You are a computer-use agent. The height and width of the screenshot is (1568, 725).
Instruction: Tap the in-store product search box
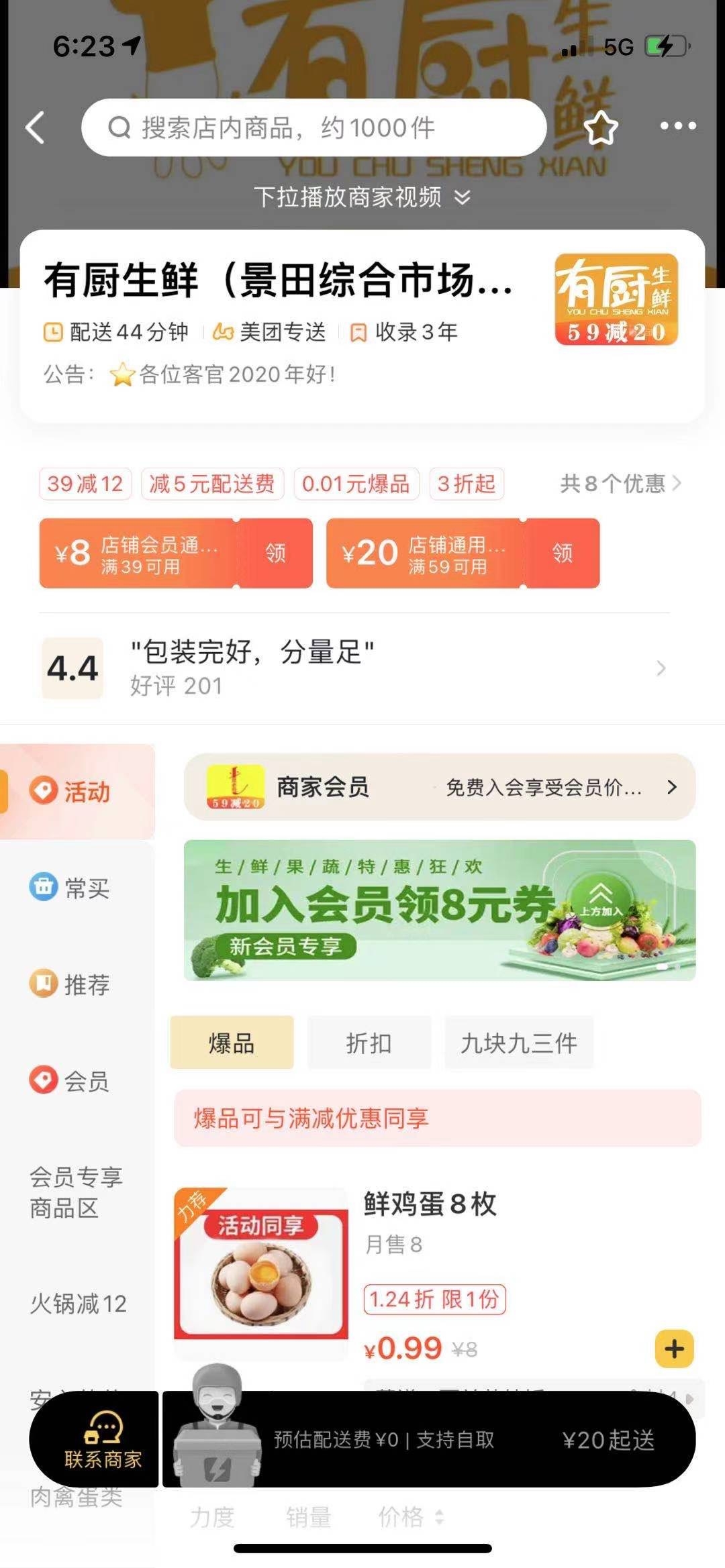(x=313, y=127)
